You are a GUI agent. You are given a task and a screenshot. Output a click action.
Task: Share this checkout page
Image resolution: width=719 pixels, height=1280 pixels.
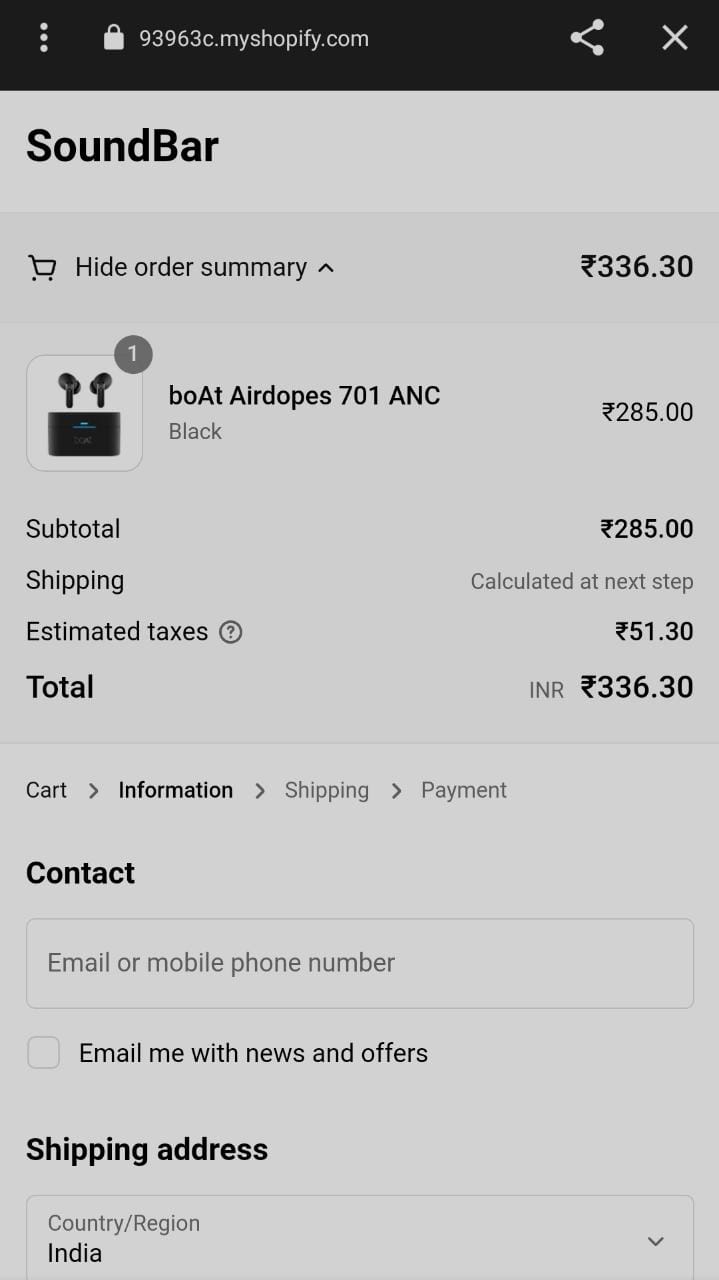pos(587,38)
